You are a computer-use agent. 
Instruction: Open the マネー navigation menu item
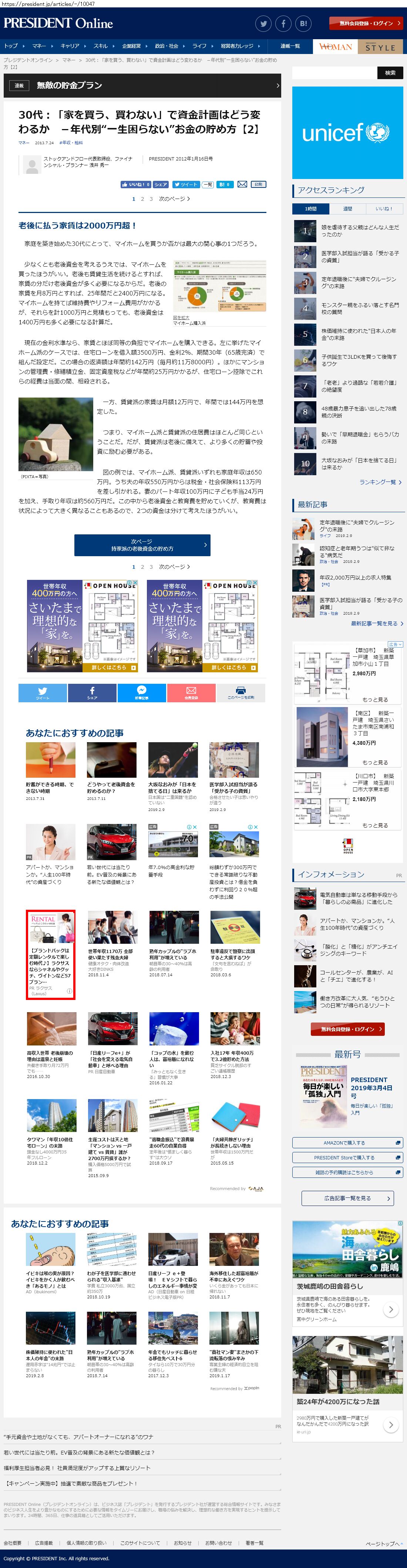[x=39, y=46]
